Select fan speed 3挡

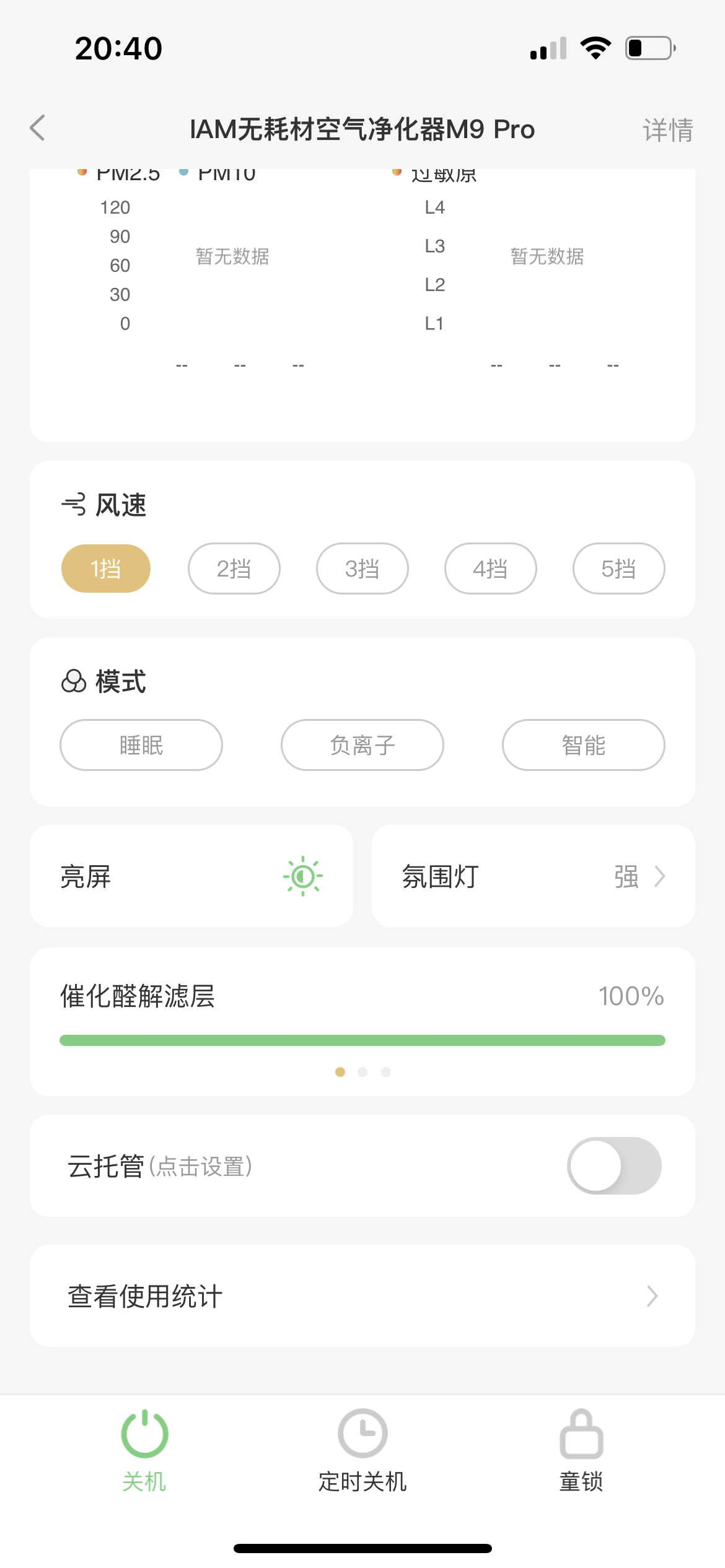[x=362, y=568]
